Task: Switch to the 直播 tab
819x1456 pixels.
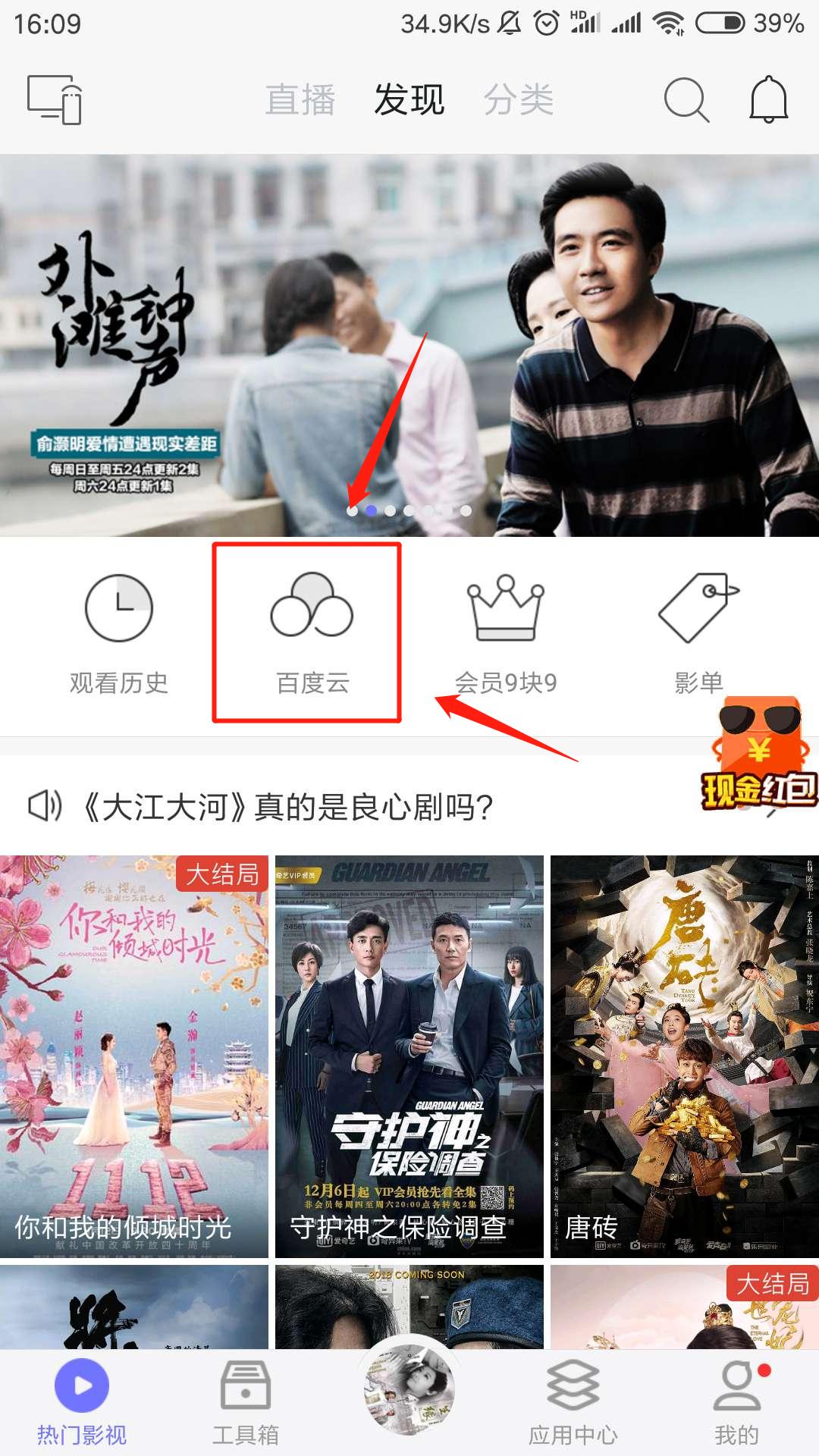Action: [x=299, y=99]
